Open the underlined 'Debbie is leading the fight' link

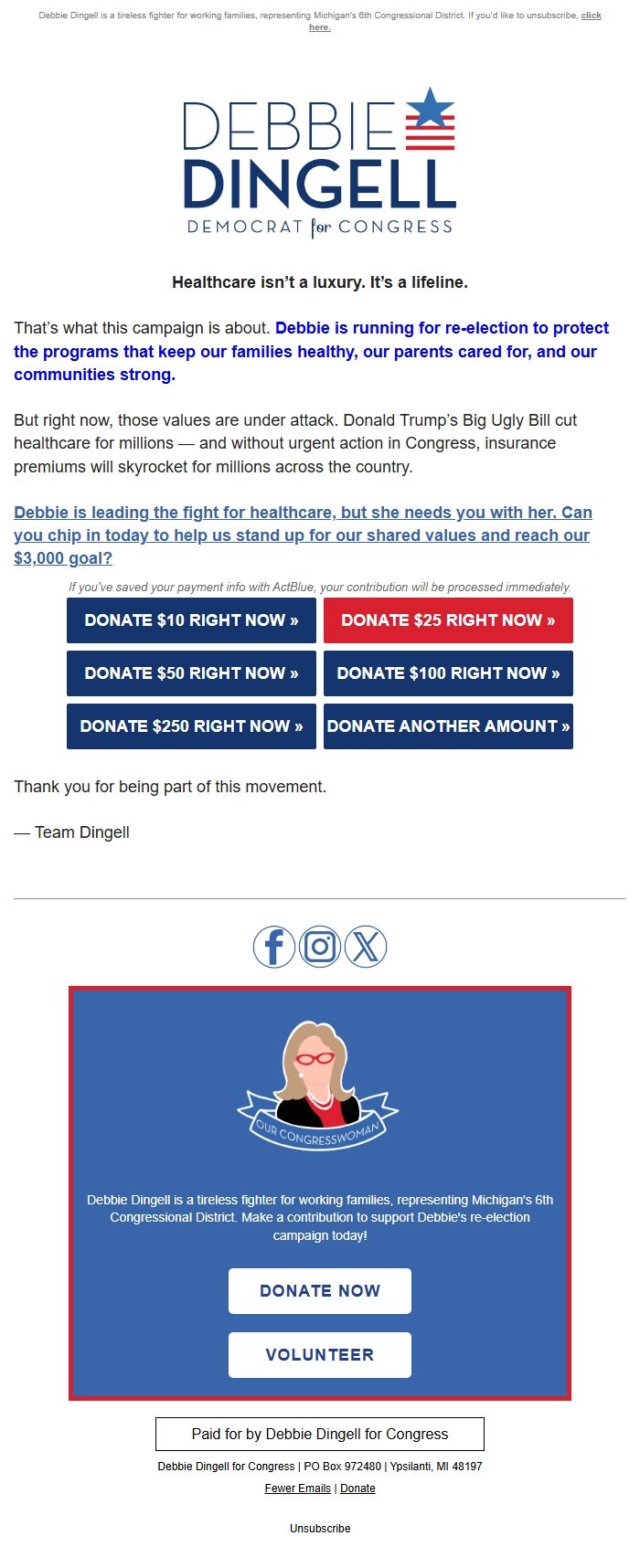point(303,535)
